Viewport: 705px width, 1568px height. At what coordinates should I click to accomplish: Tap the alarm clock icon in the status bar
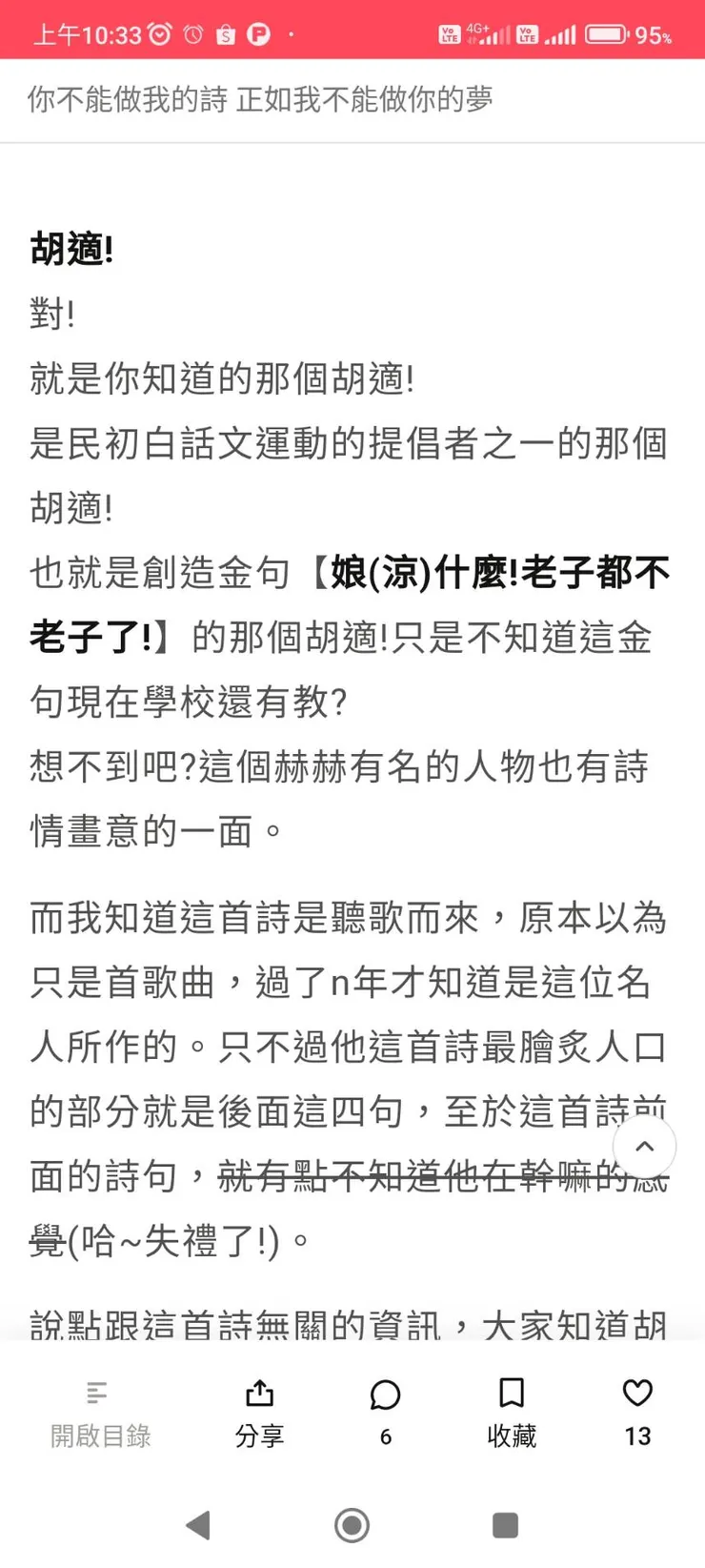(158, 31)
